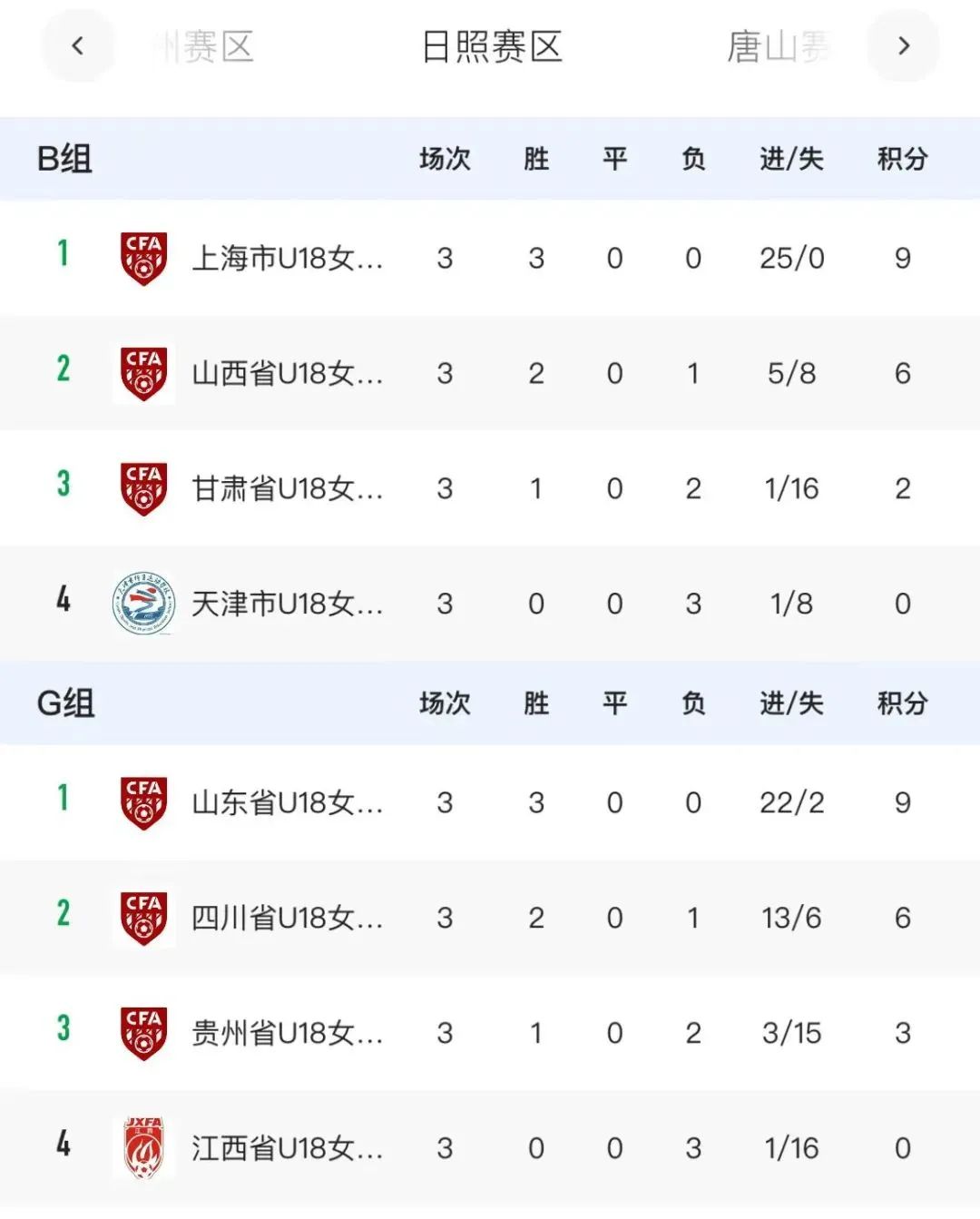Click the right arrow to next region

(x=902, y=46)
